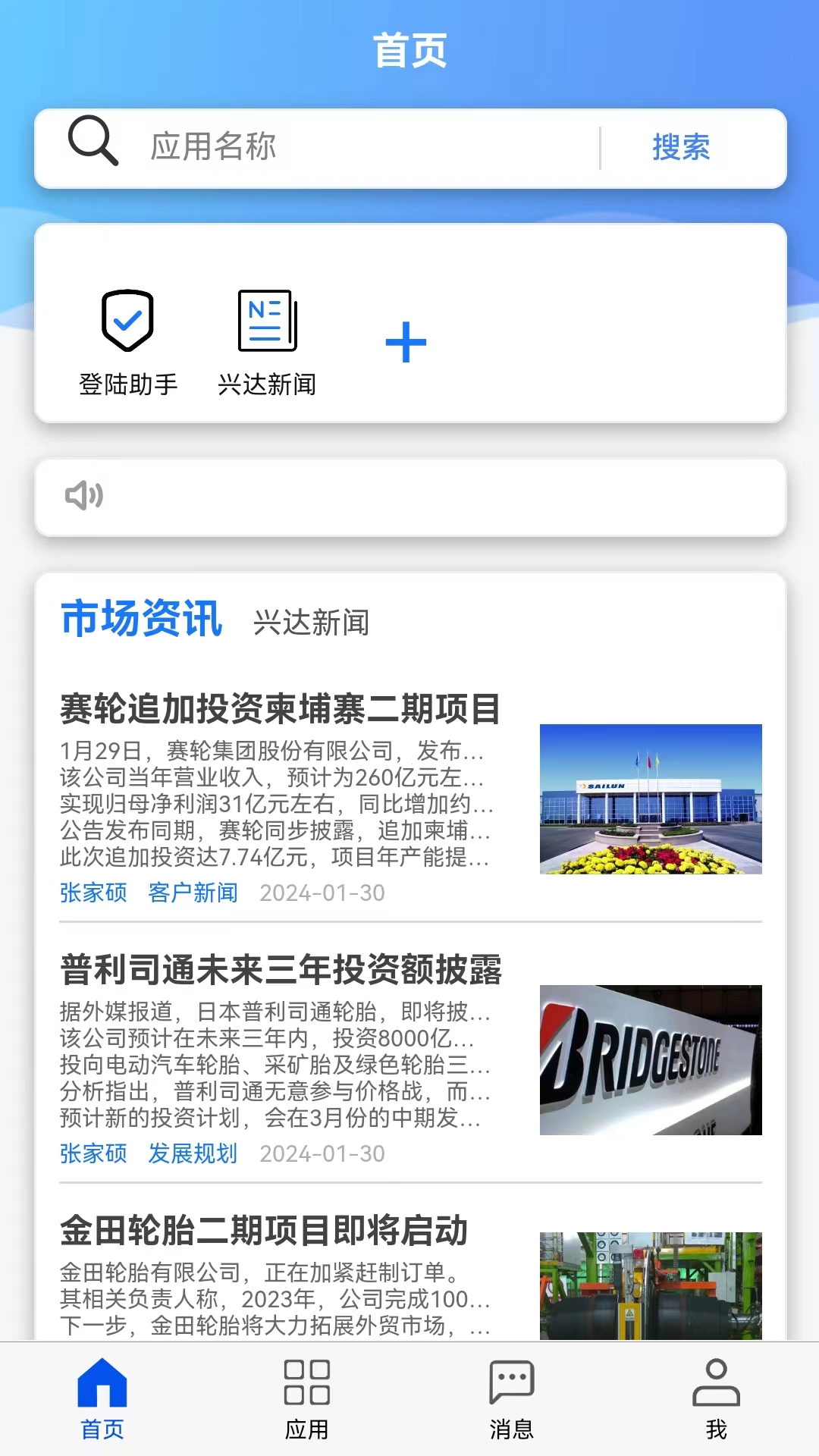This screenshot has width=819, height=1456.
Task: Open article 赛轮追加投资柬埔寨二期项目
Action: [281, 709]
